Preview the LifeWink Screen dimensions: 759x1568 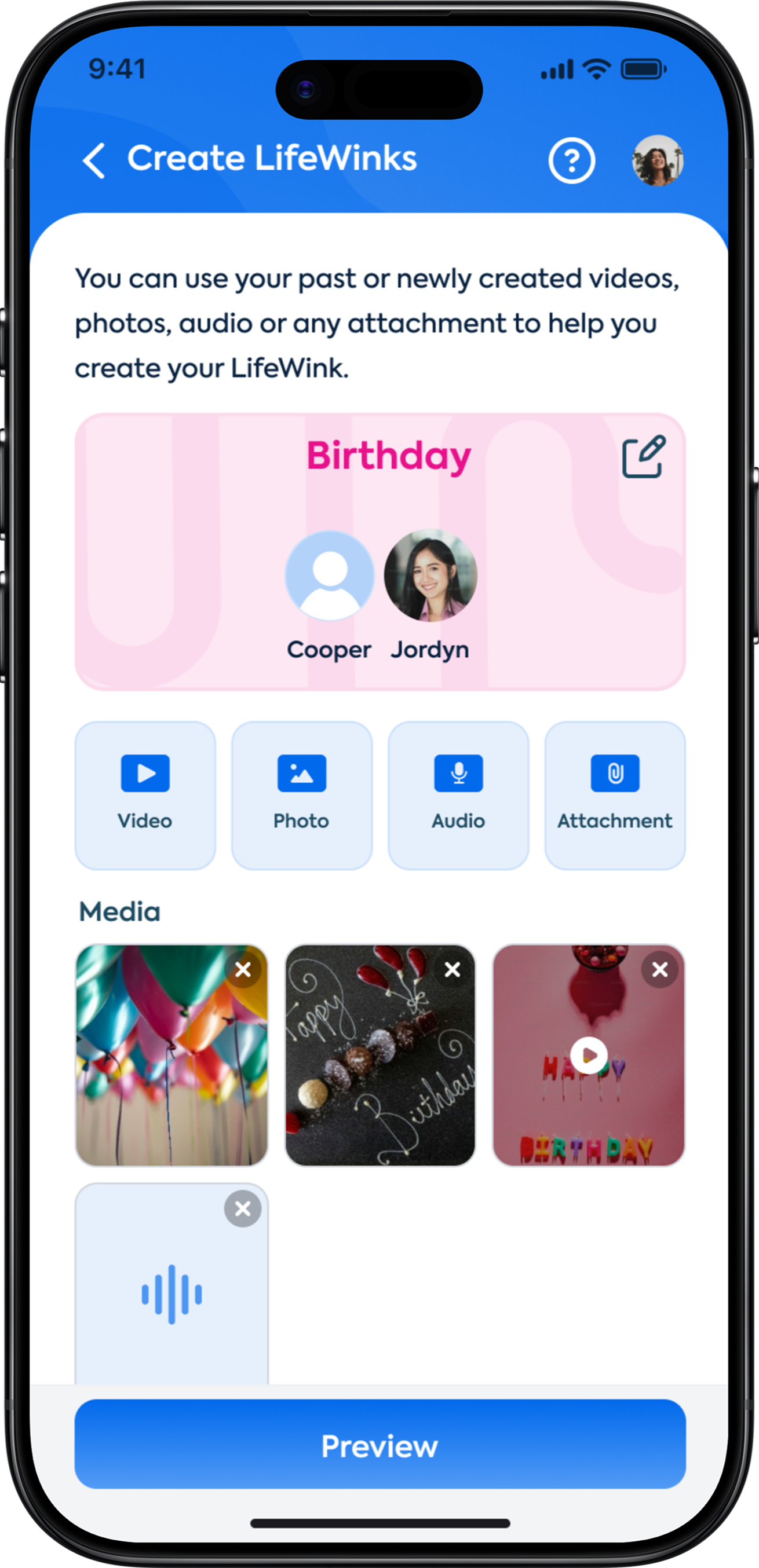379,1446
